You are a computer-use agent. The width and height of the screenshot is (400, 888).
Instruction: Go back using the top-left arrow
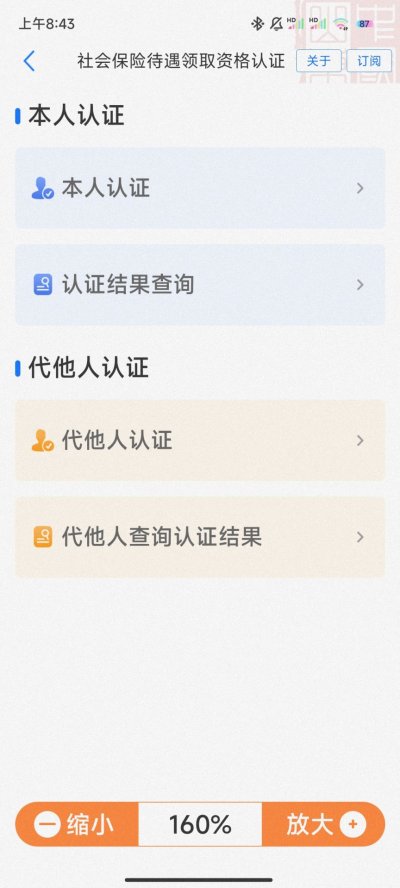click(29, 61)
